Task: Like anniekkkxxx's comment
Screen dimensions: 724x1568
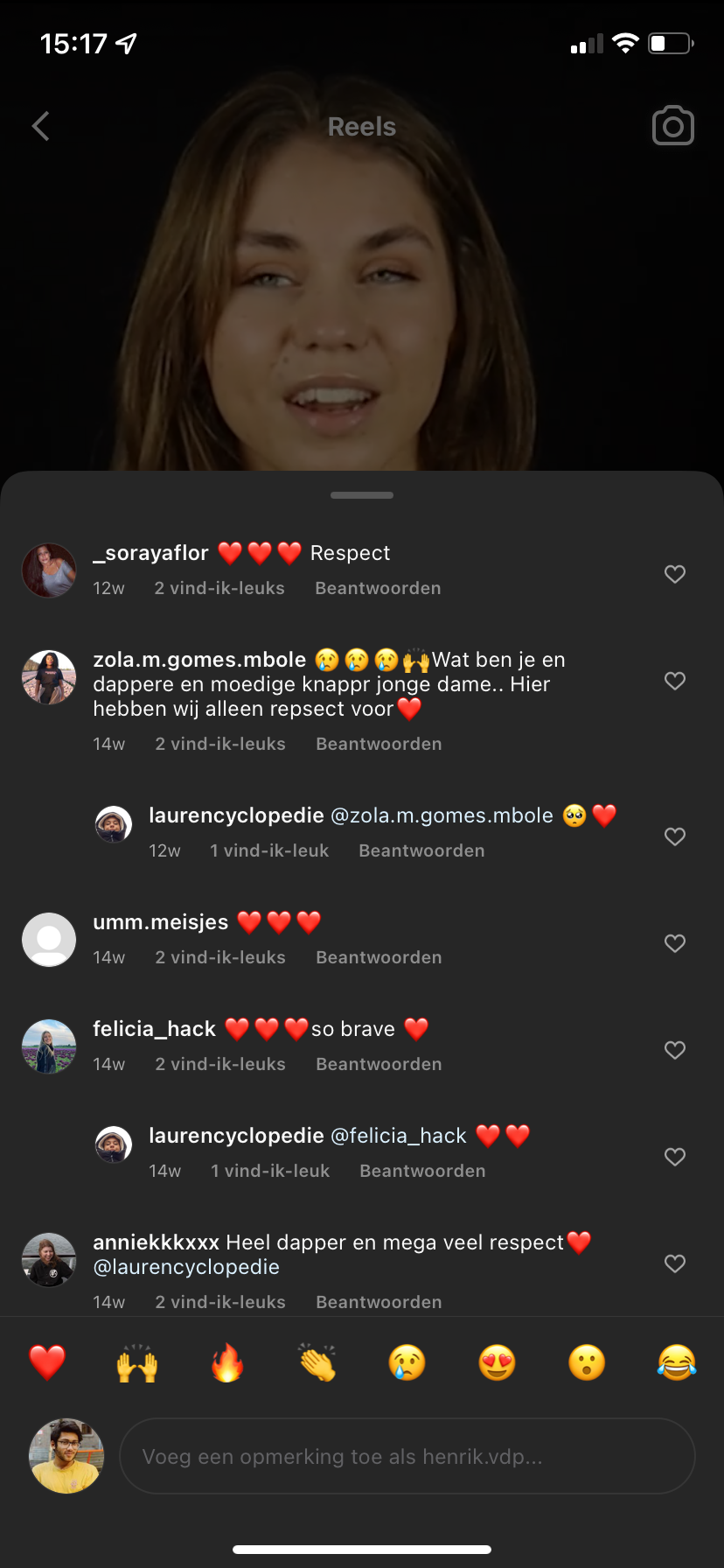Action: click(675, 1263)
